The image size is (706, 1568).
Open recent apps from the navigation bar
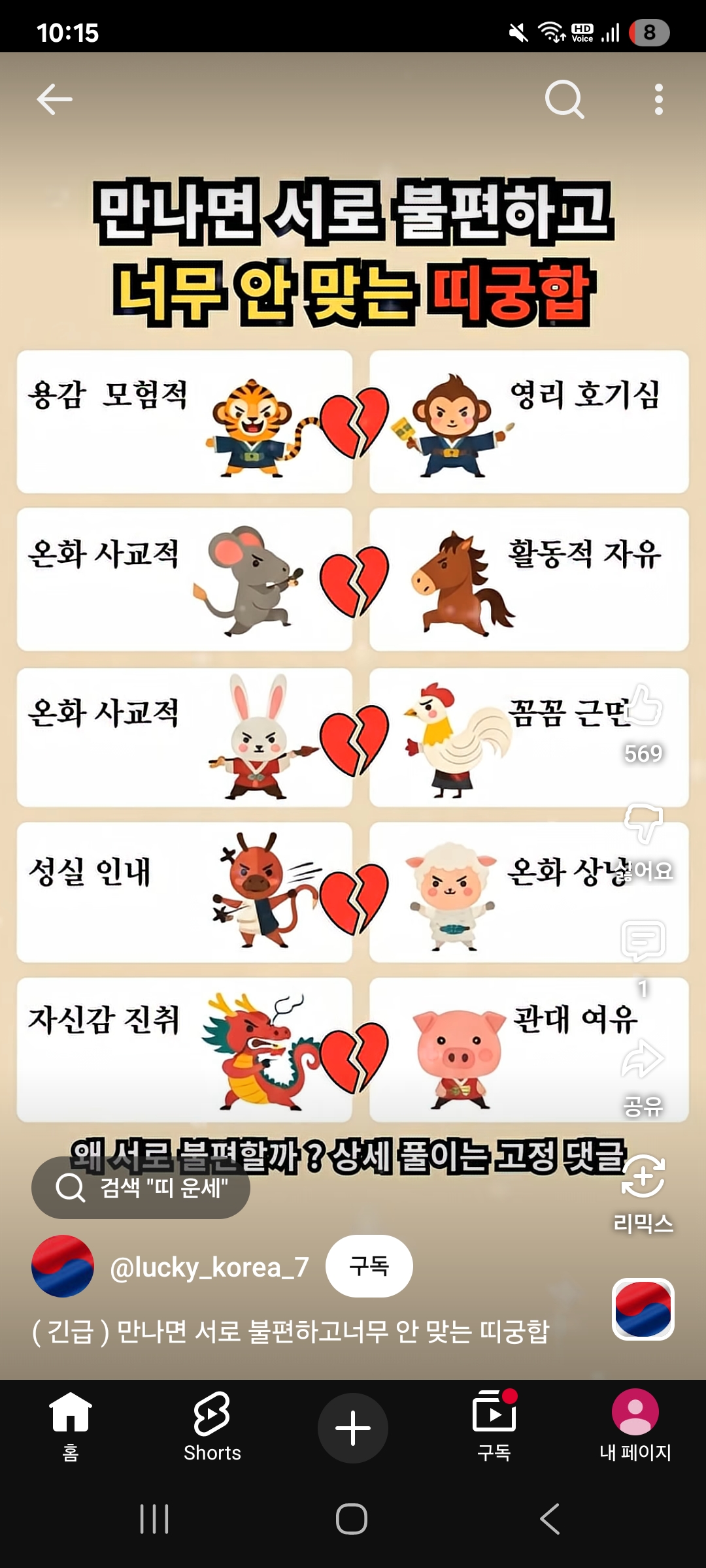154,1518
